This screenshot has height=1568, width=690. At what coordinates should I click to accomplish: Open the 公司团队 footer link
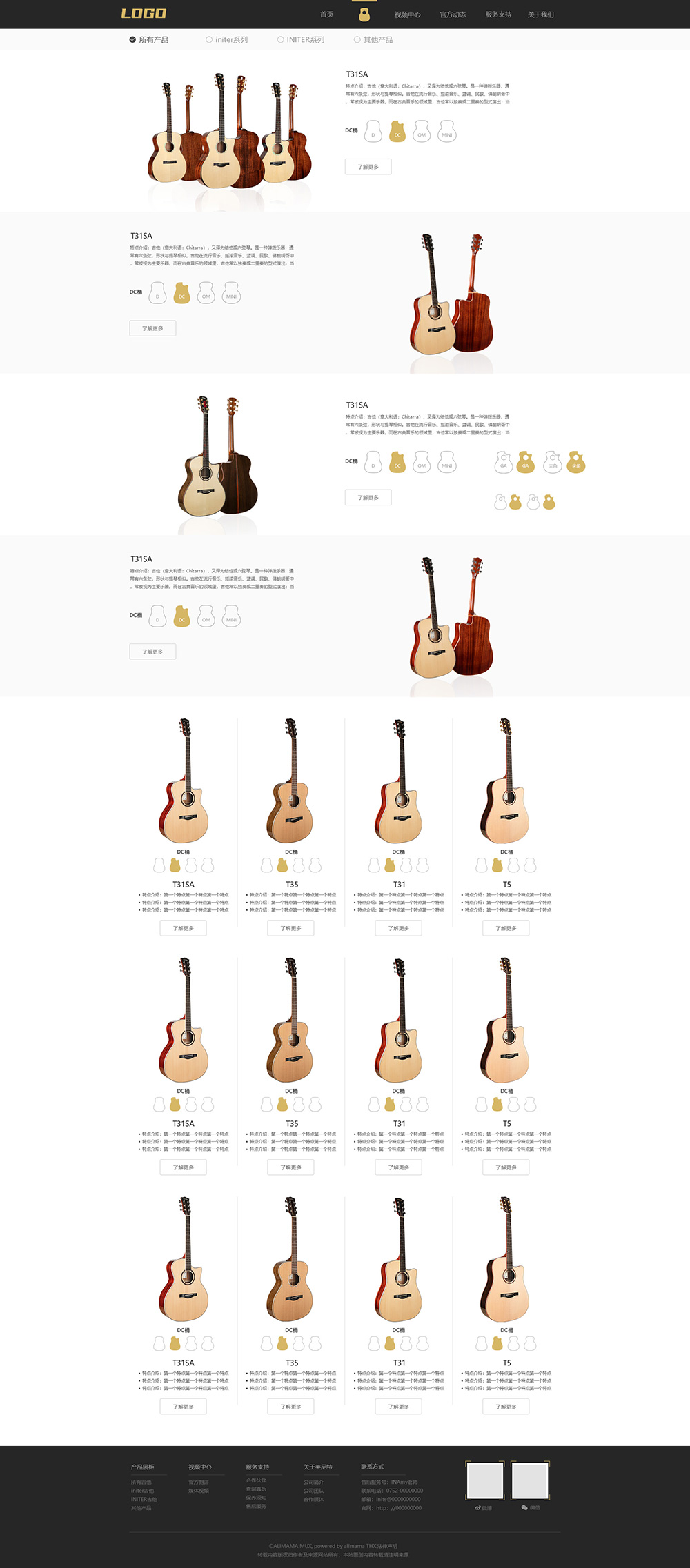313,1491
